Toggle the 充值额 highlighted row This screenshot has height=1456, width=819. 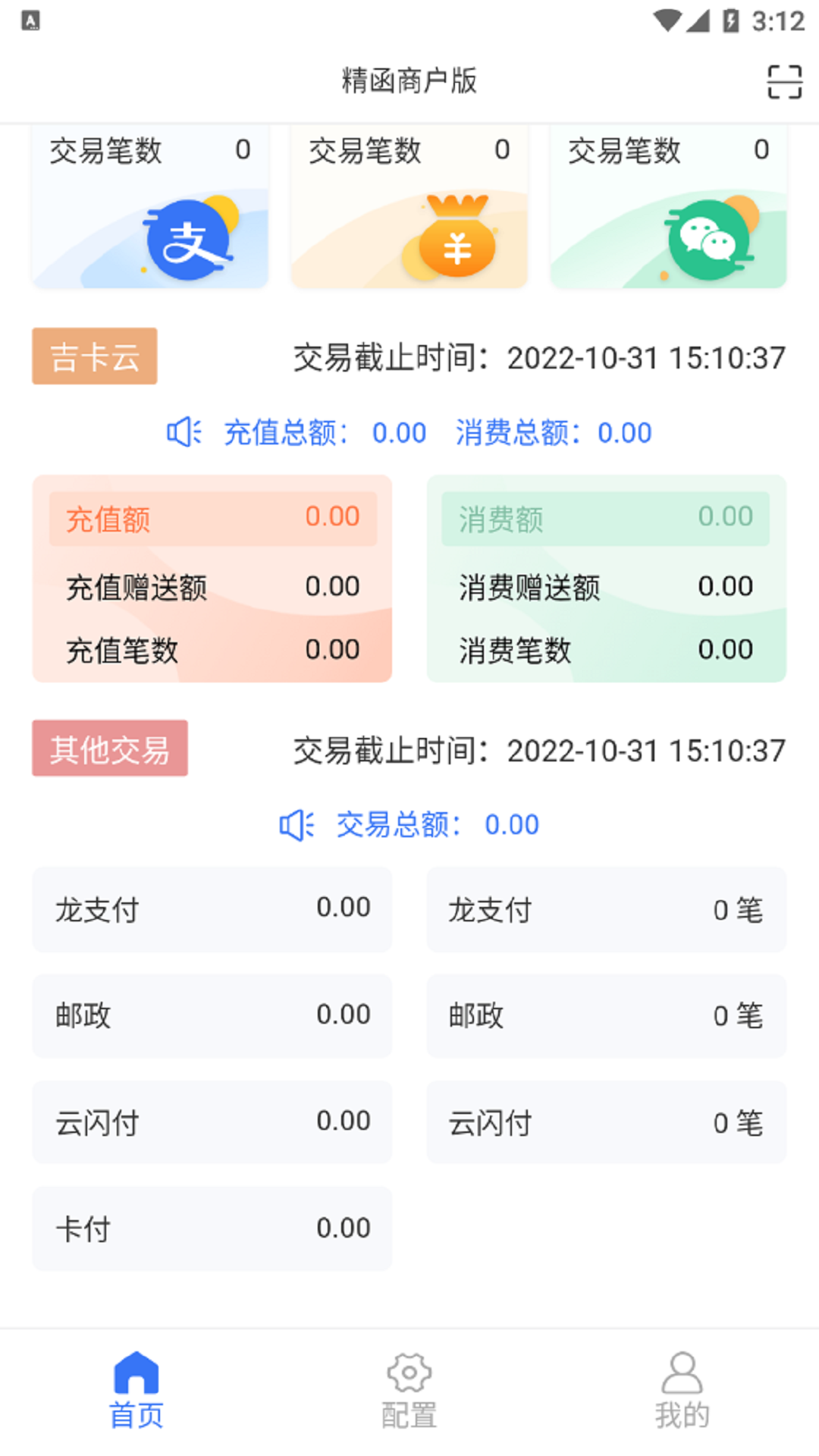211,517
